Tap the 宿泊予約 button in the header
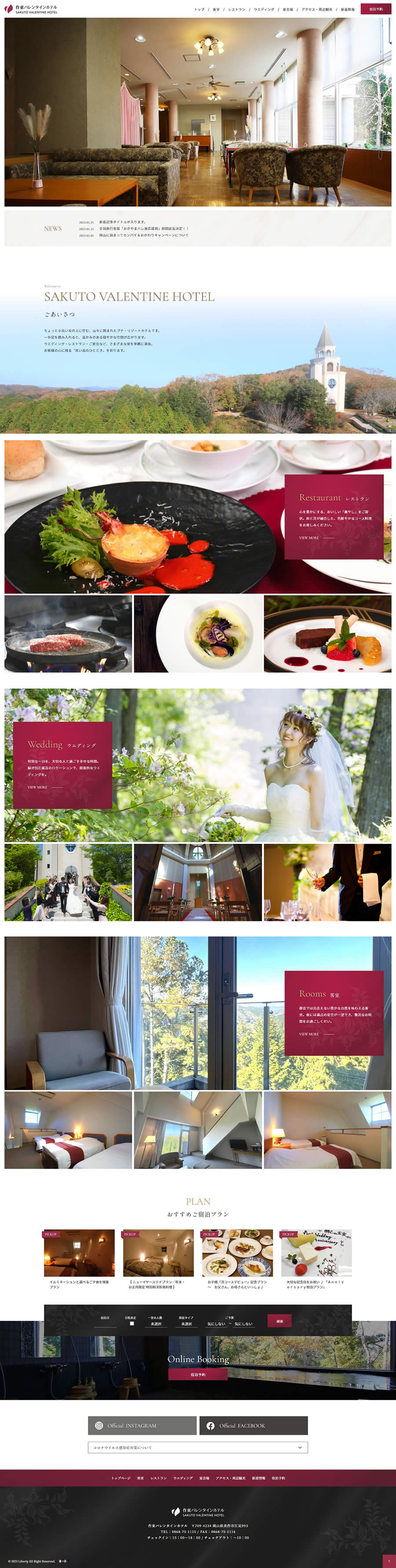 click(x=376, y=9)
